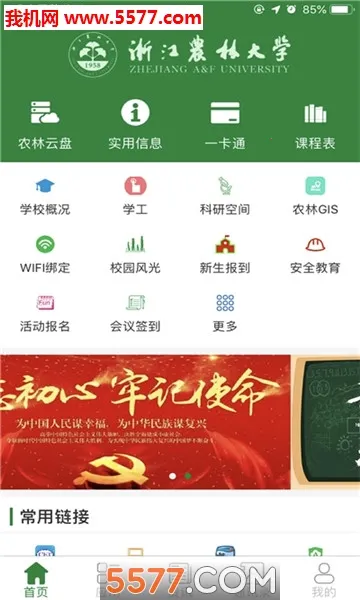Open 一卡通 campus card

click(x=225, y=124)
